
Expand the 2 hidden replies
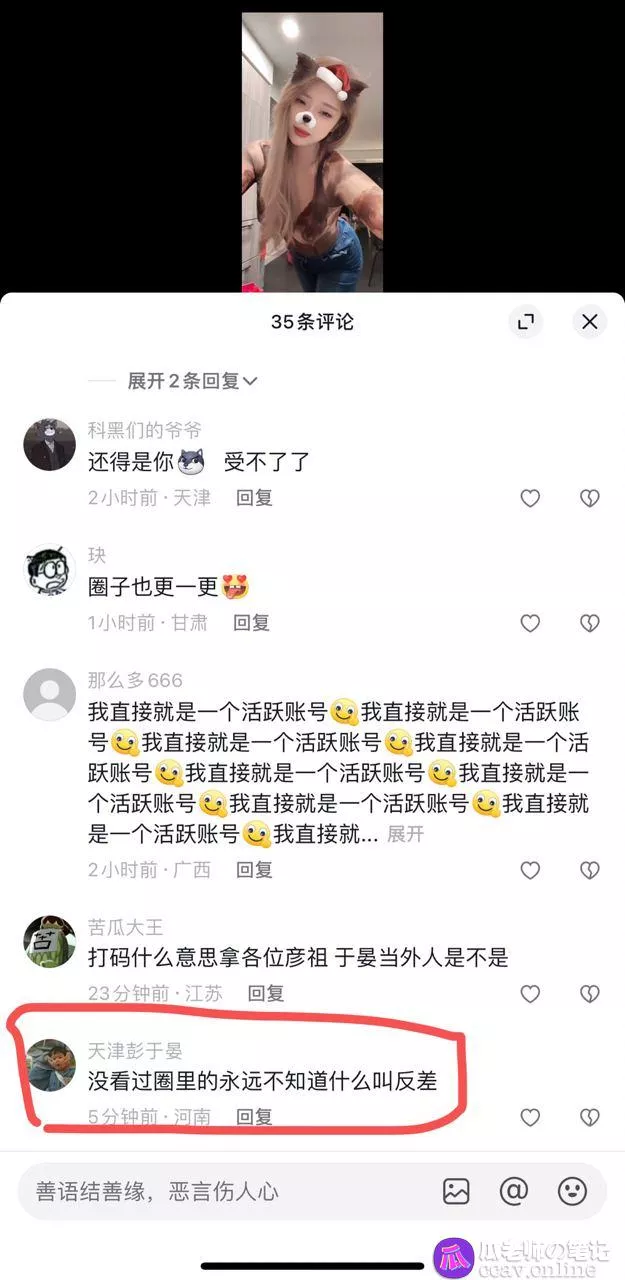[x=192, y=381]
